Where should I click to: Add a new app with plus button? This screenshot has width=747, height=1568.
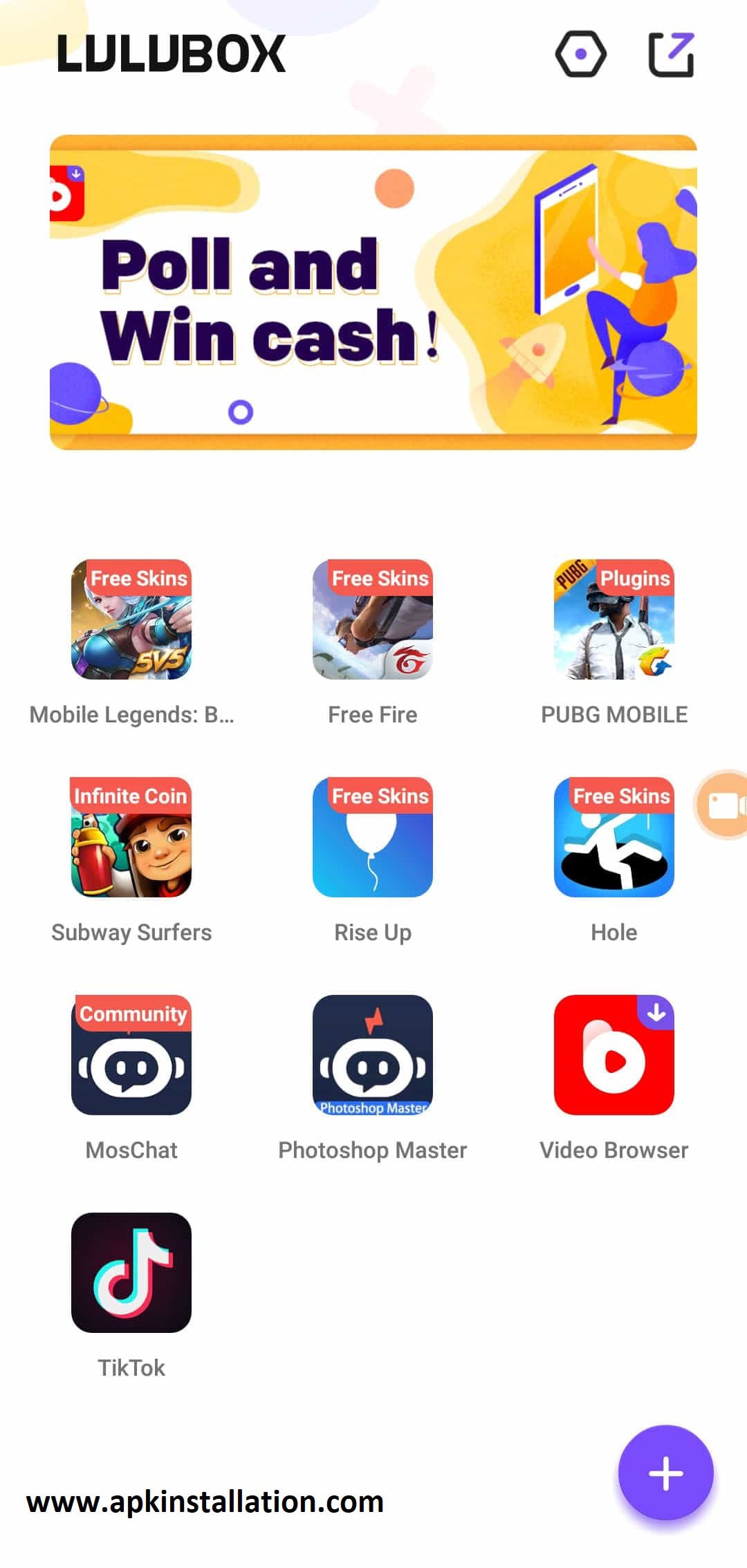pyautogui.click(x=666, y=1473)
